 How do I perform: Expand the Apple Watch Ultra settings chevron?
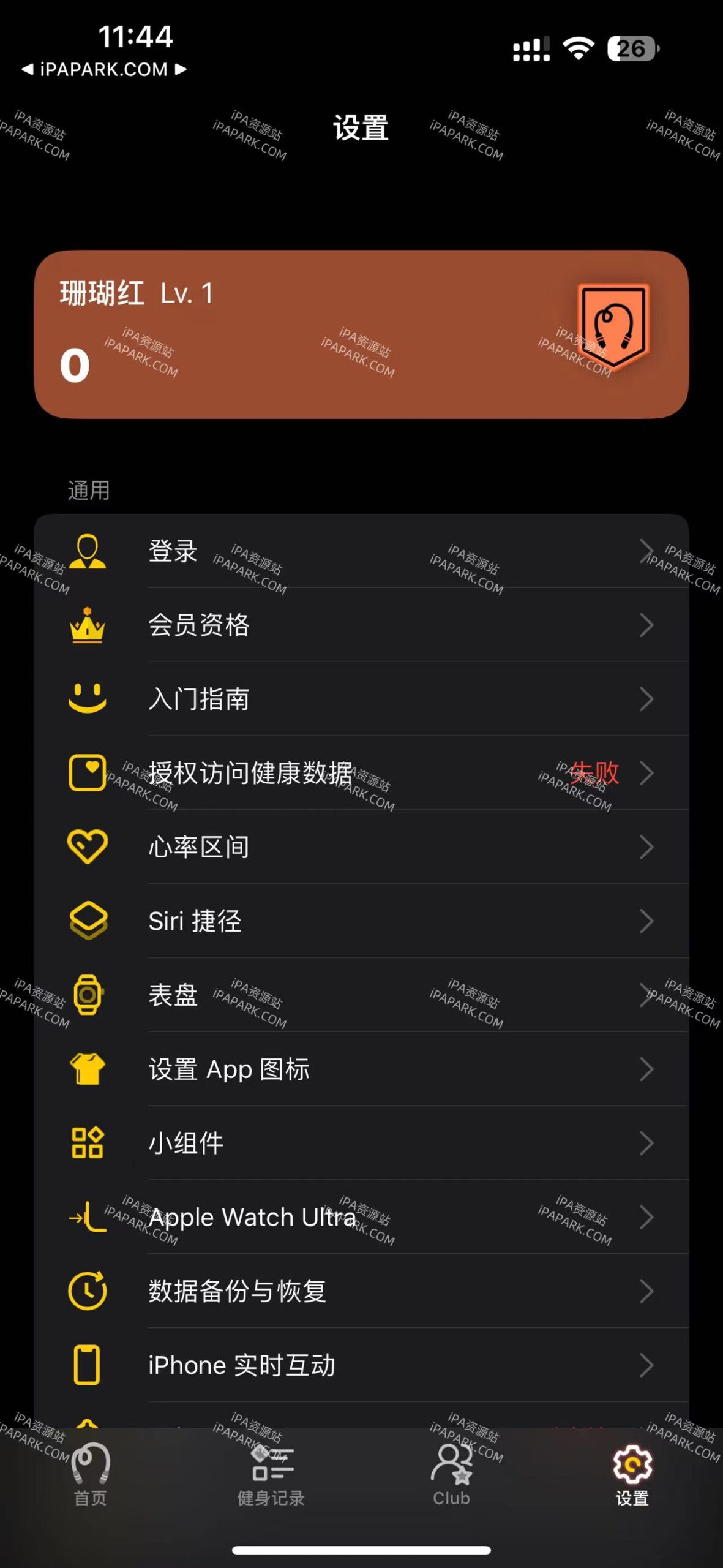[648, 1216]
